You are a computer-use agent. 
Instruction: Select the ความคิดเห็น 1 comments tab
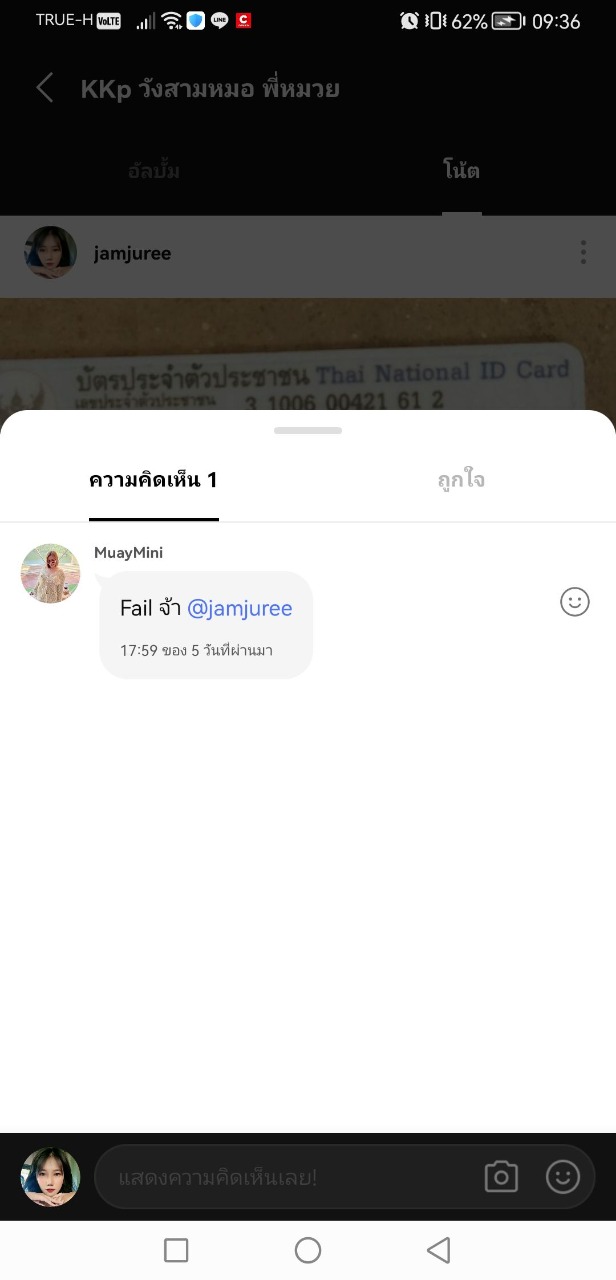coord(153,481)
